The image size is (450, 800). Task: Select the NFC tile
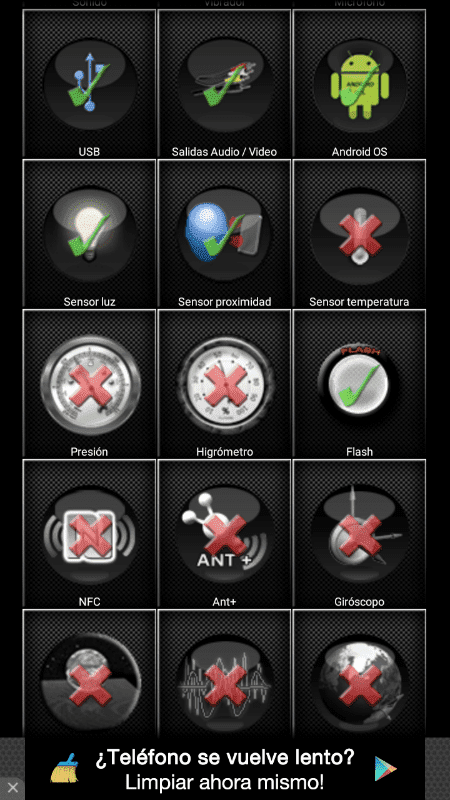[x=89, y=534]
